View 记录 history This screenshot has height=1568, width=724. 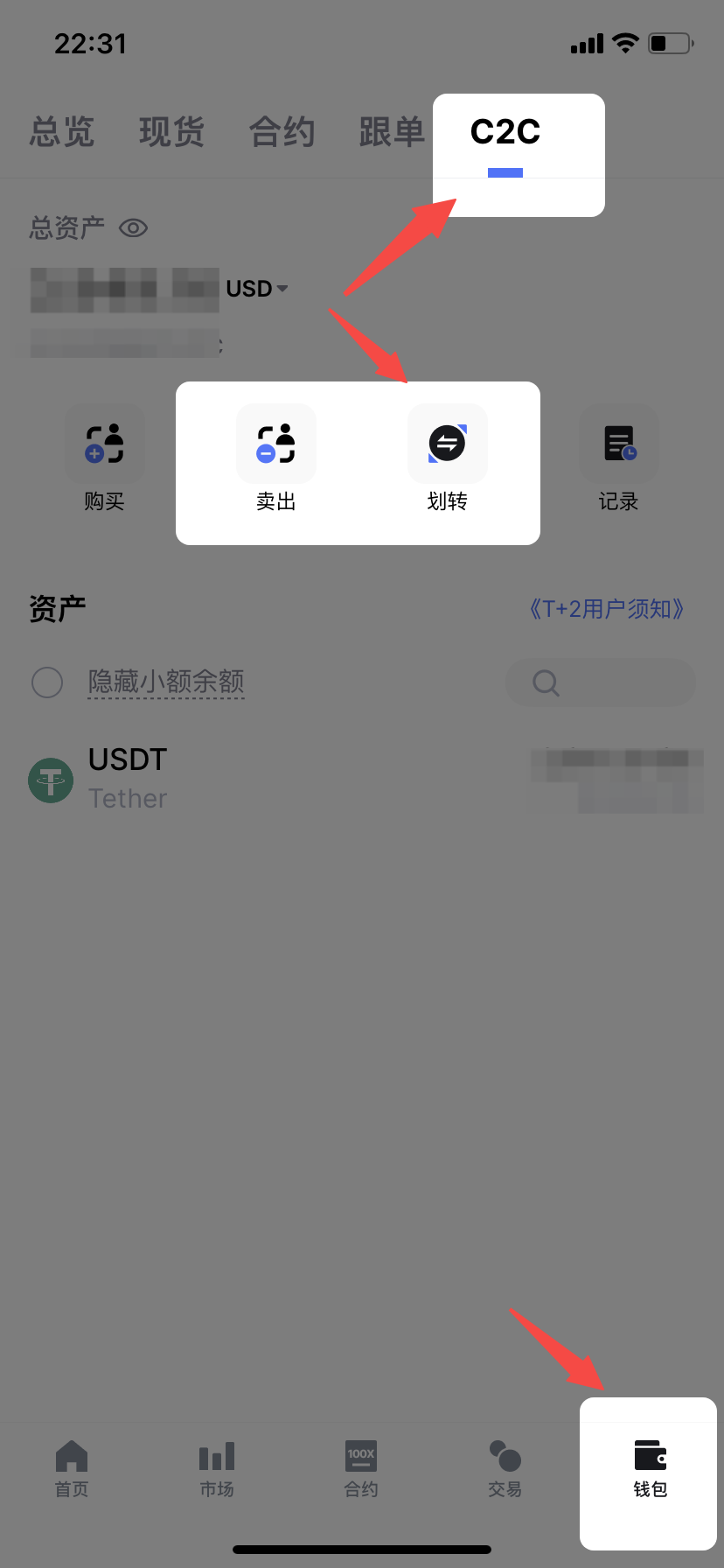[618, 458]
